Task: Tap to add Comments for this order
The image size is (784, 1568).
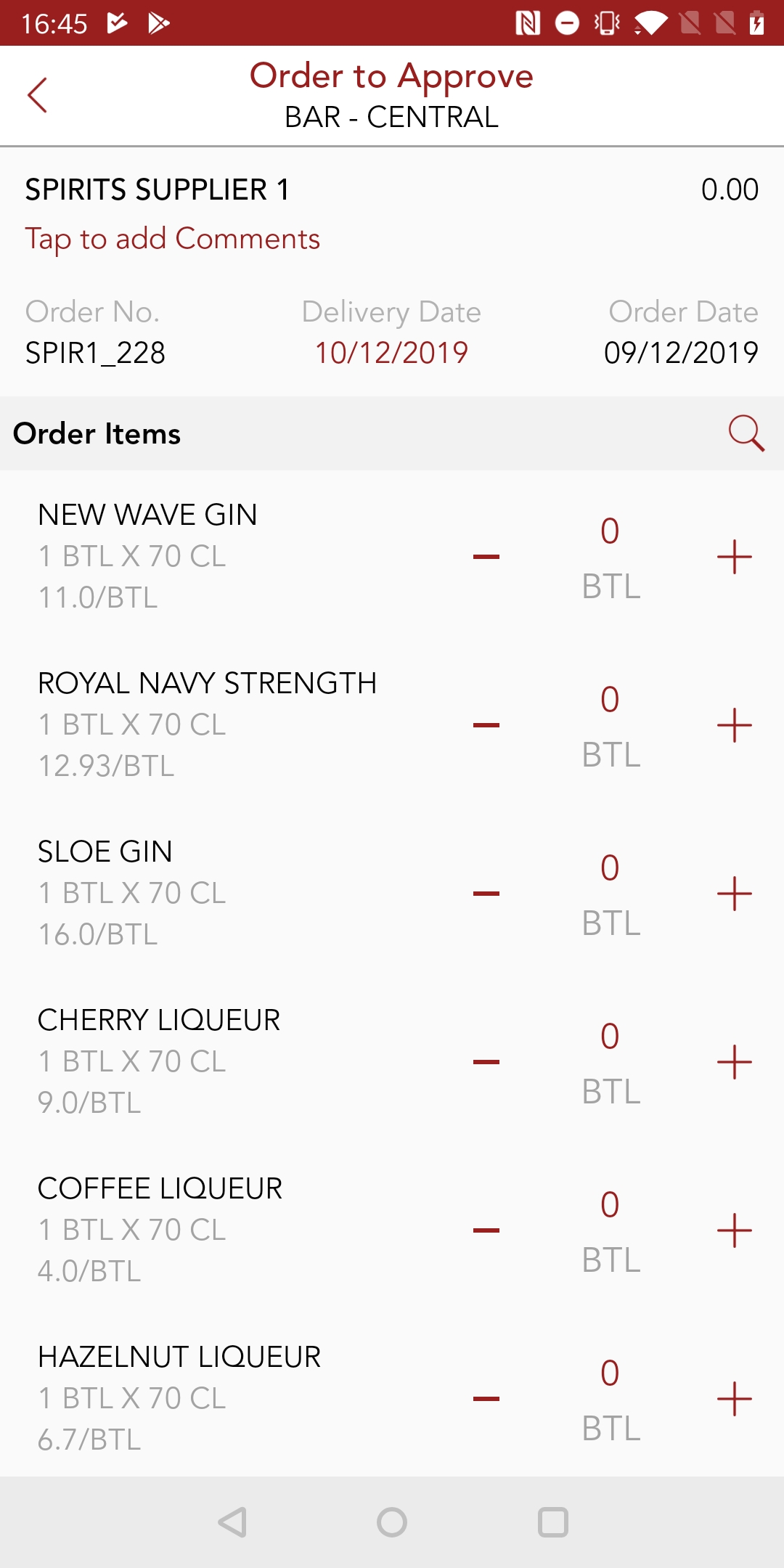Action: click(172, 238)
